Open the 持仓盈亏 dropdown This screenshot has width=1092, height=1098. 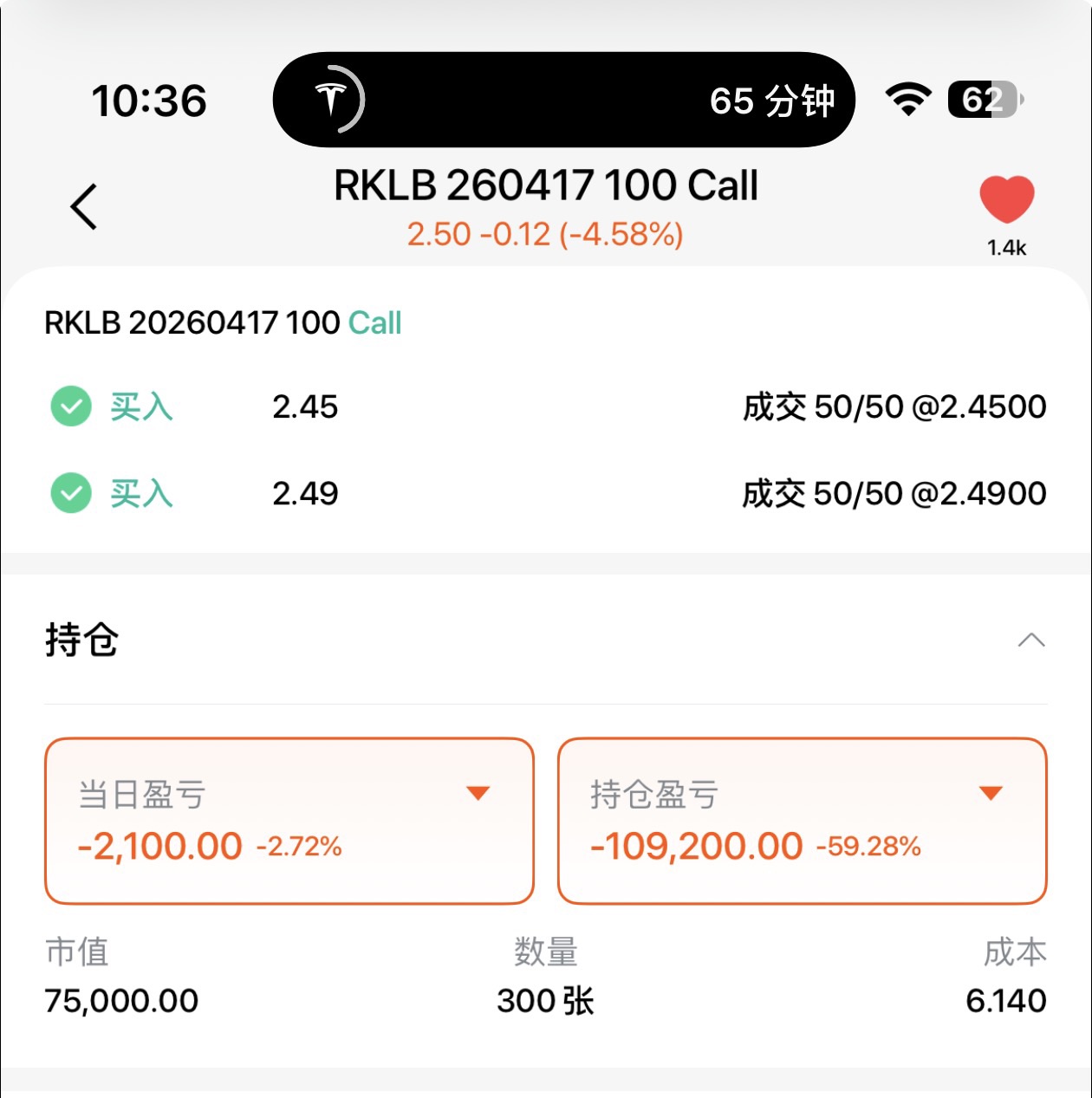pyautogui.click(x=990, y=793)
